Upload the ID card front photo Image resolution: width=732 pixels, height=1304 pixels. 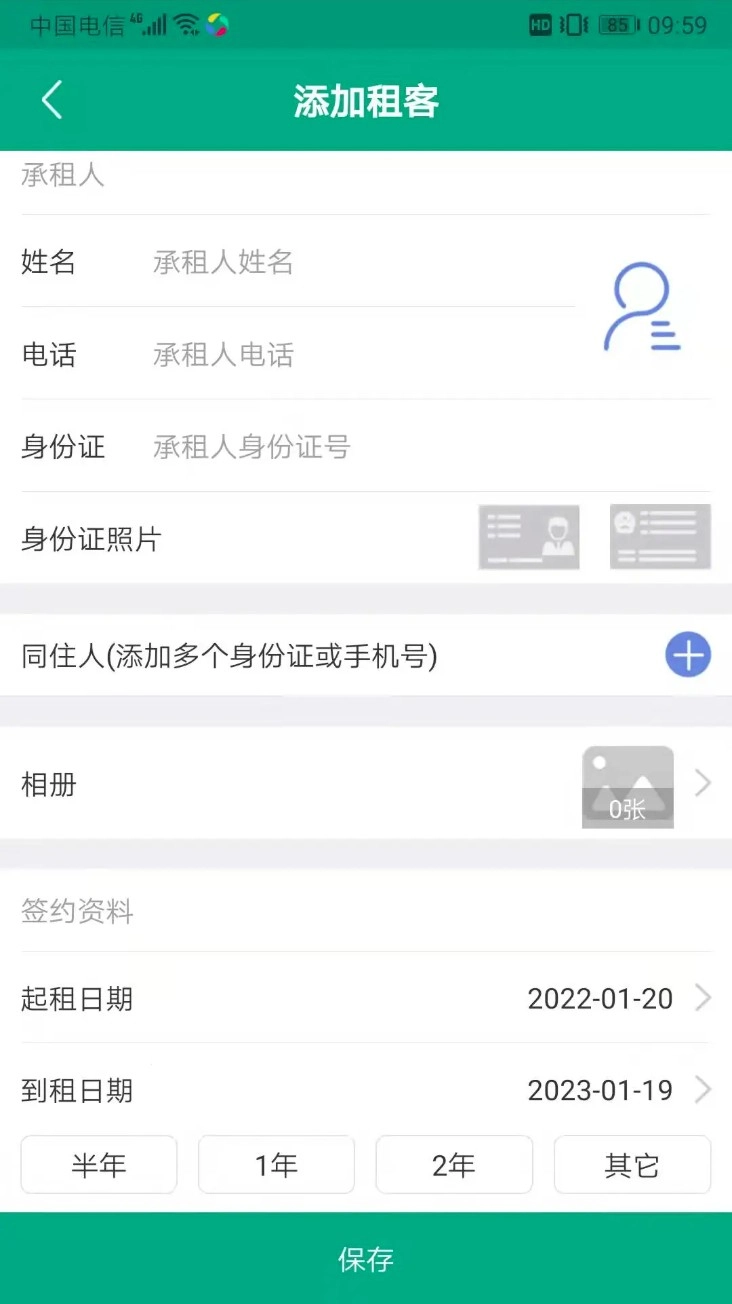pyautogui.click(x=529, y=537)
